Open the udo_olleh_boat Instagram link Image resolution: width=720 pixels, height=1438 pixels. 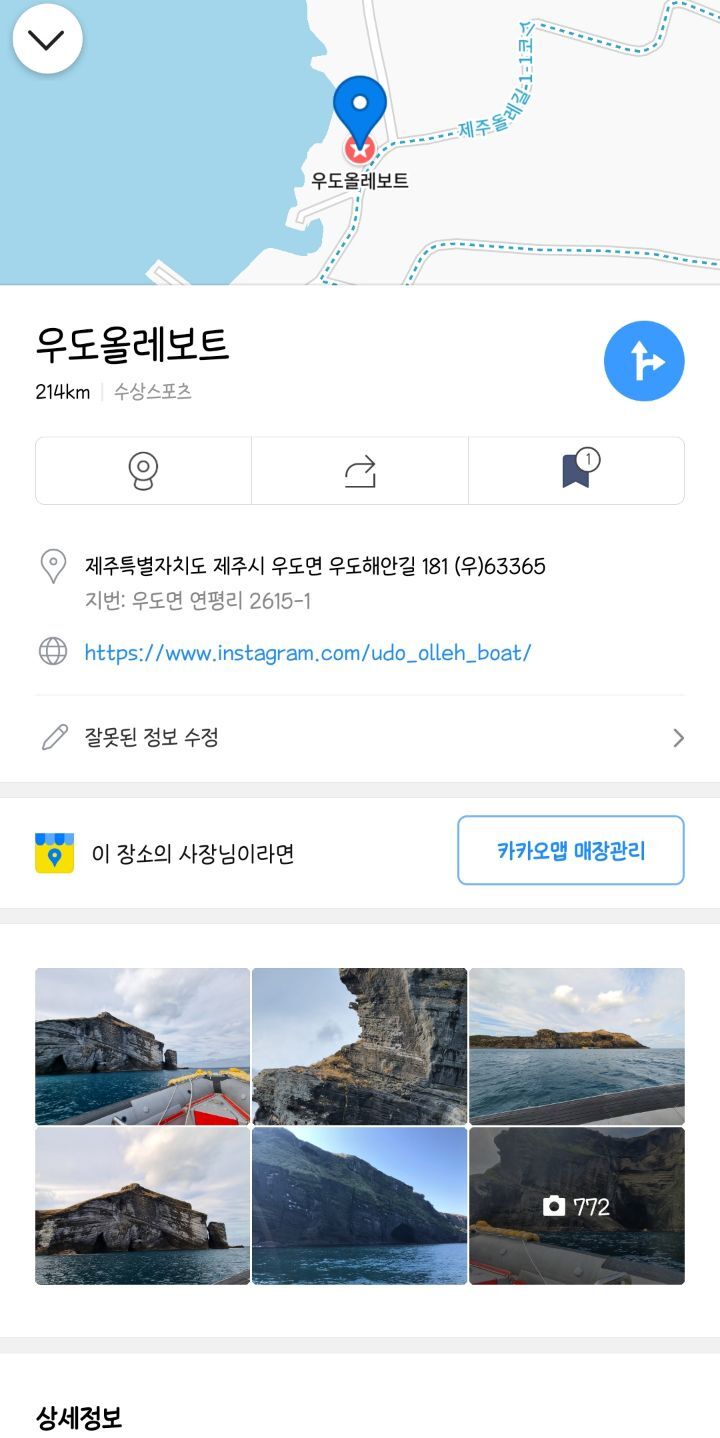(x=308, y=653)
